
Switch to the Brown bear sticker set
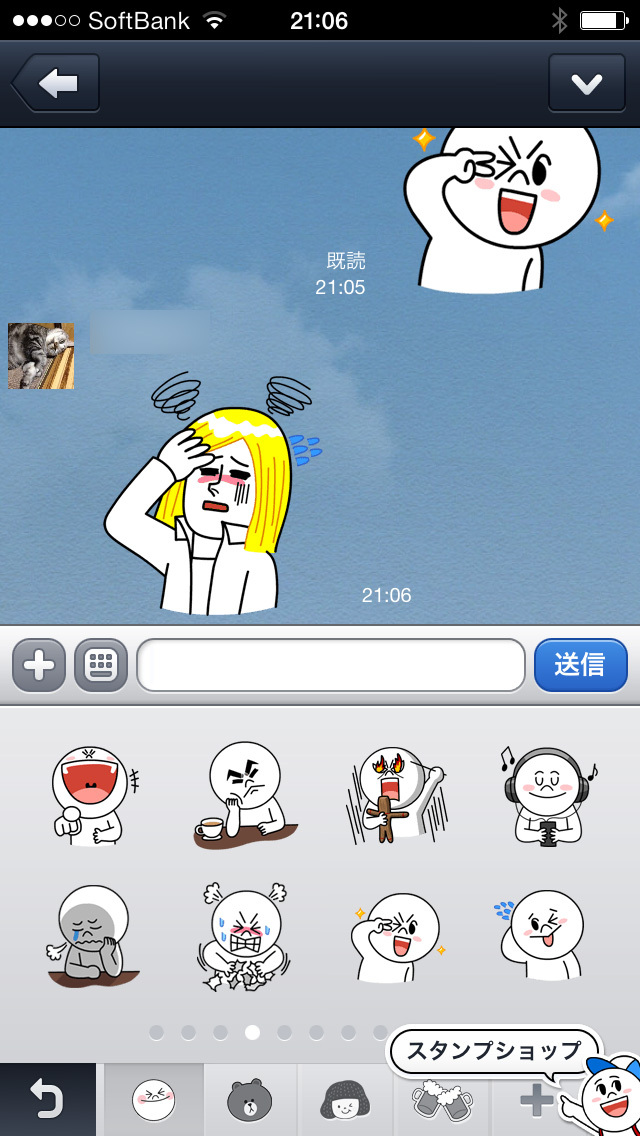(249, 1101)
